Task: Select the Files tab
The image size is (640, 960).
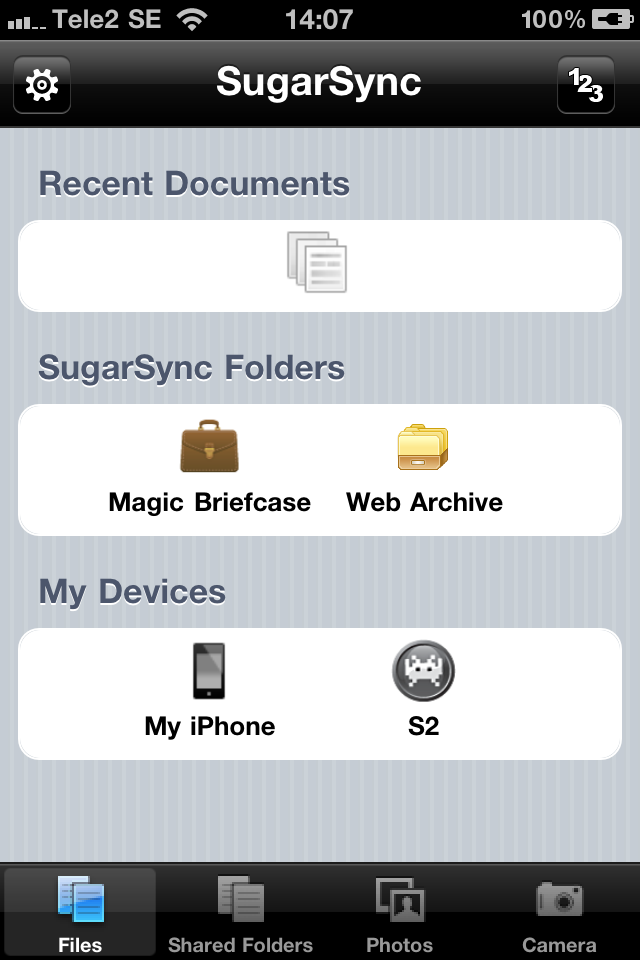Action: (80, 912)
